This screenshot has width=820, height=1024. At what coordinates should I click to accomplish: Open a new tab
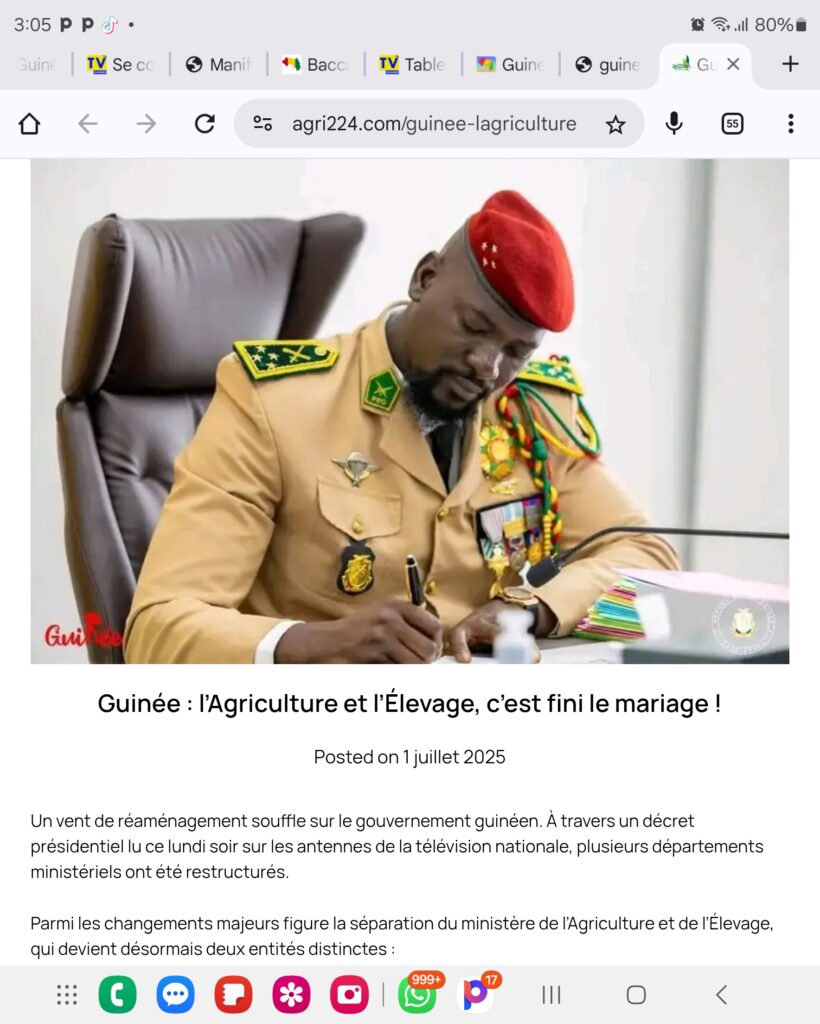(x=790, y=64)
